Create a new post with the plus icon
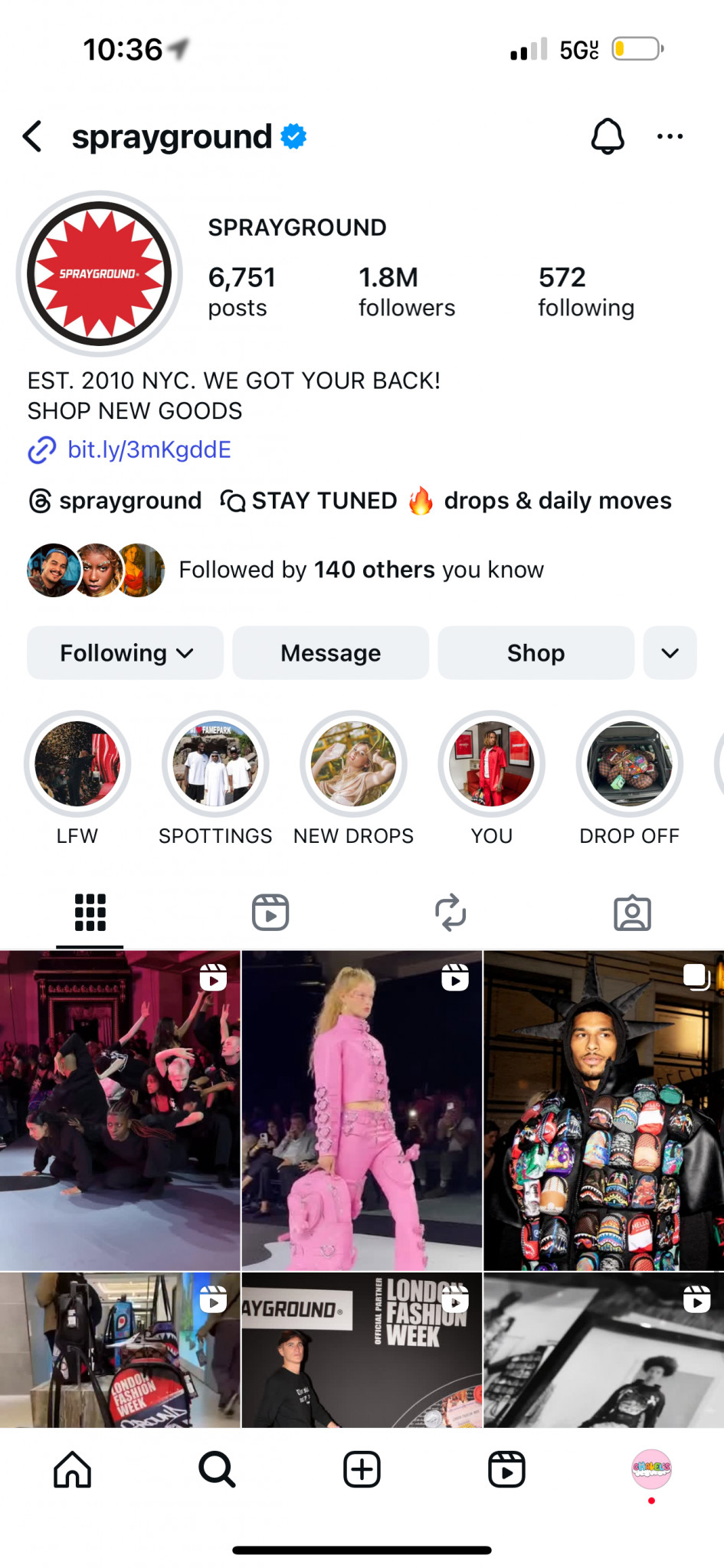Image resolution: width=724 pixels, height=1568 pixels. tap(362, 1469)
